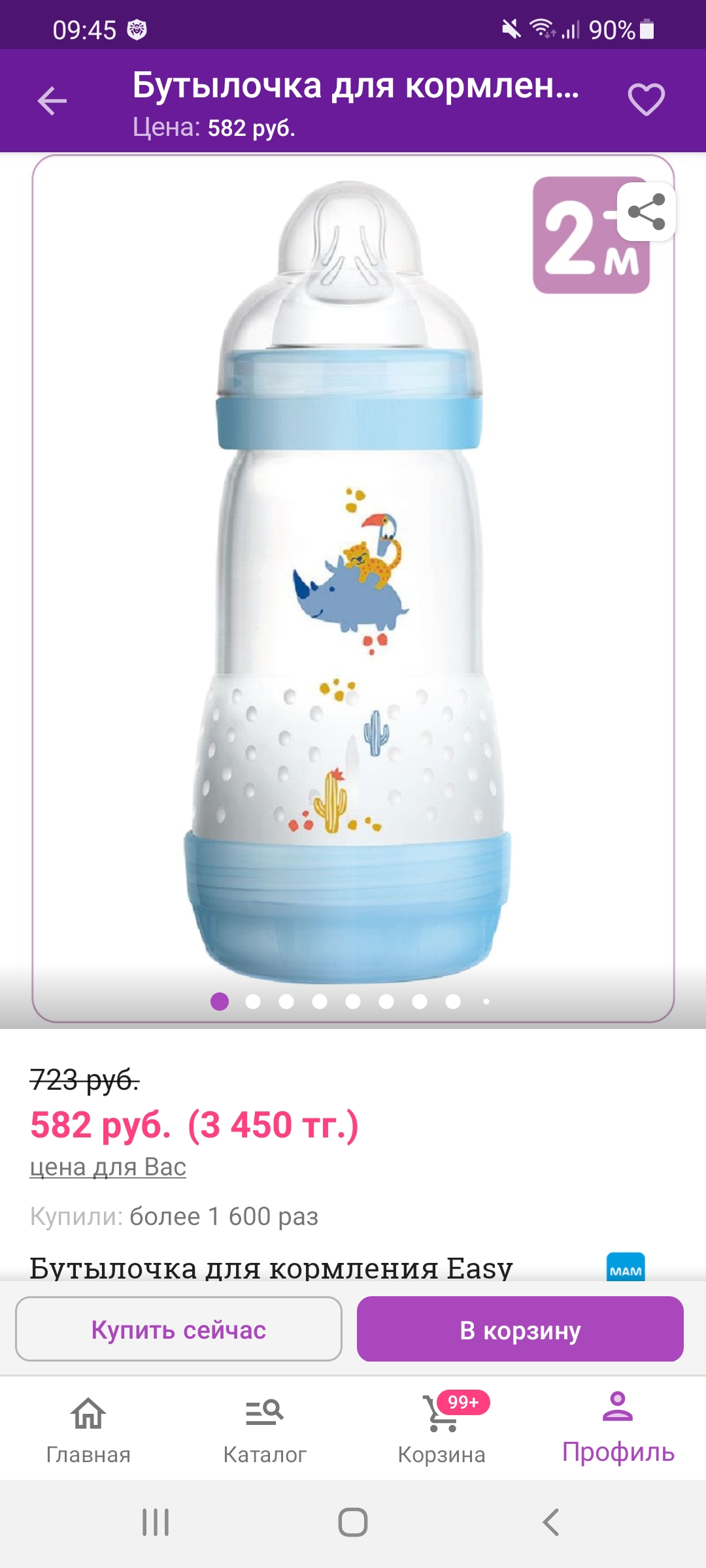Open the "цена для Вас" link
The image size is (706, 1568).
click(108, 1167)
